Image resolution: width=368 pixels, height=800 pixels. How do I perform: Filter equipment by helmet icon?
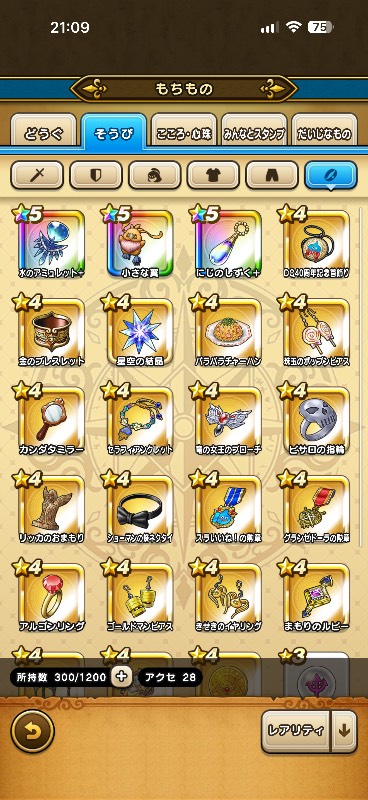point(155,176)
